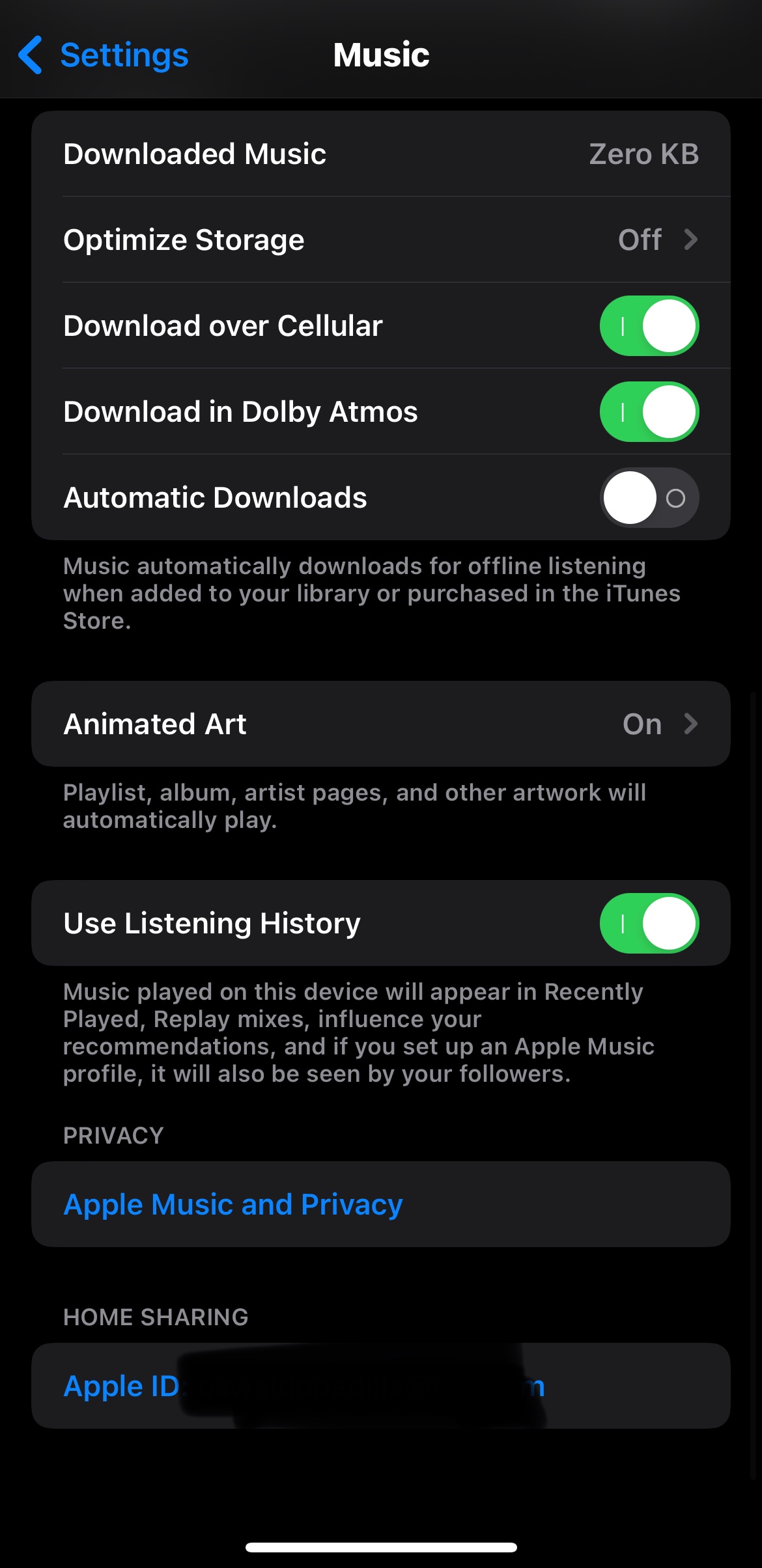Open Optimize Storage options
Viewport: 762px width, 1568px height.
[380, 240]
